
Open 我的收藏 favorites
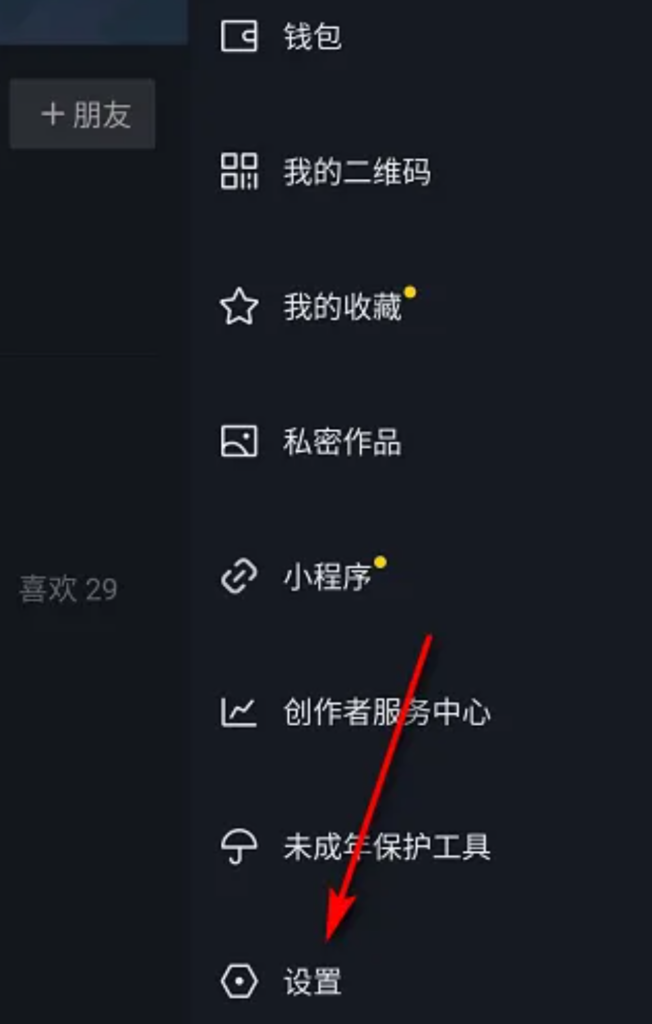(x=341, y=307)
